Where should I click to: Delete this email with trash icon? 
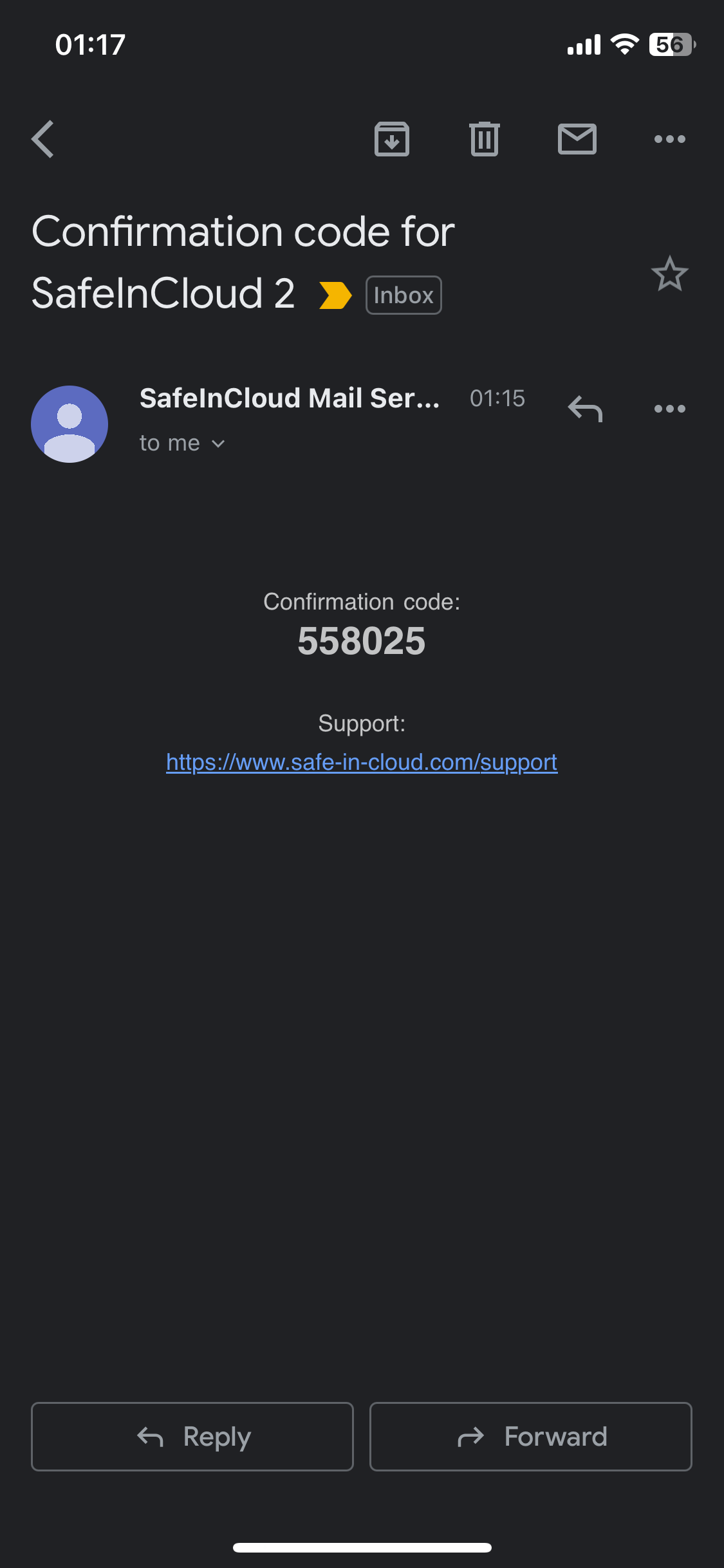(x=485, y=139)
